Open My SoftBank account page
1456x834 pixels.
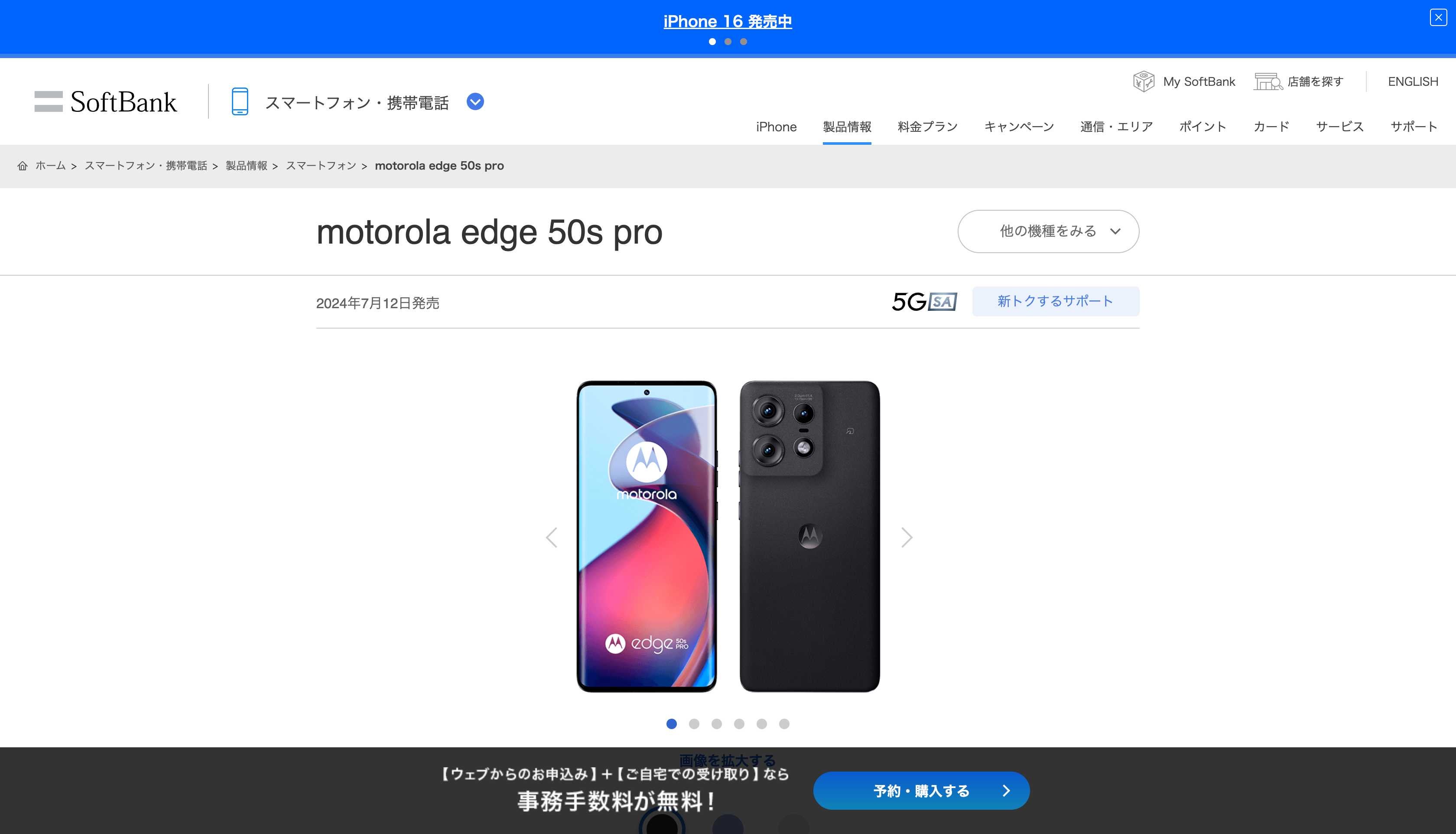point(1184,82)
